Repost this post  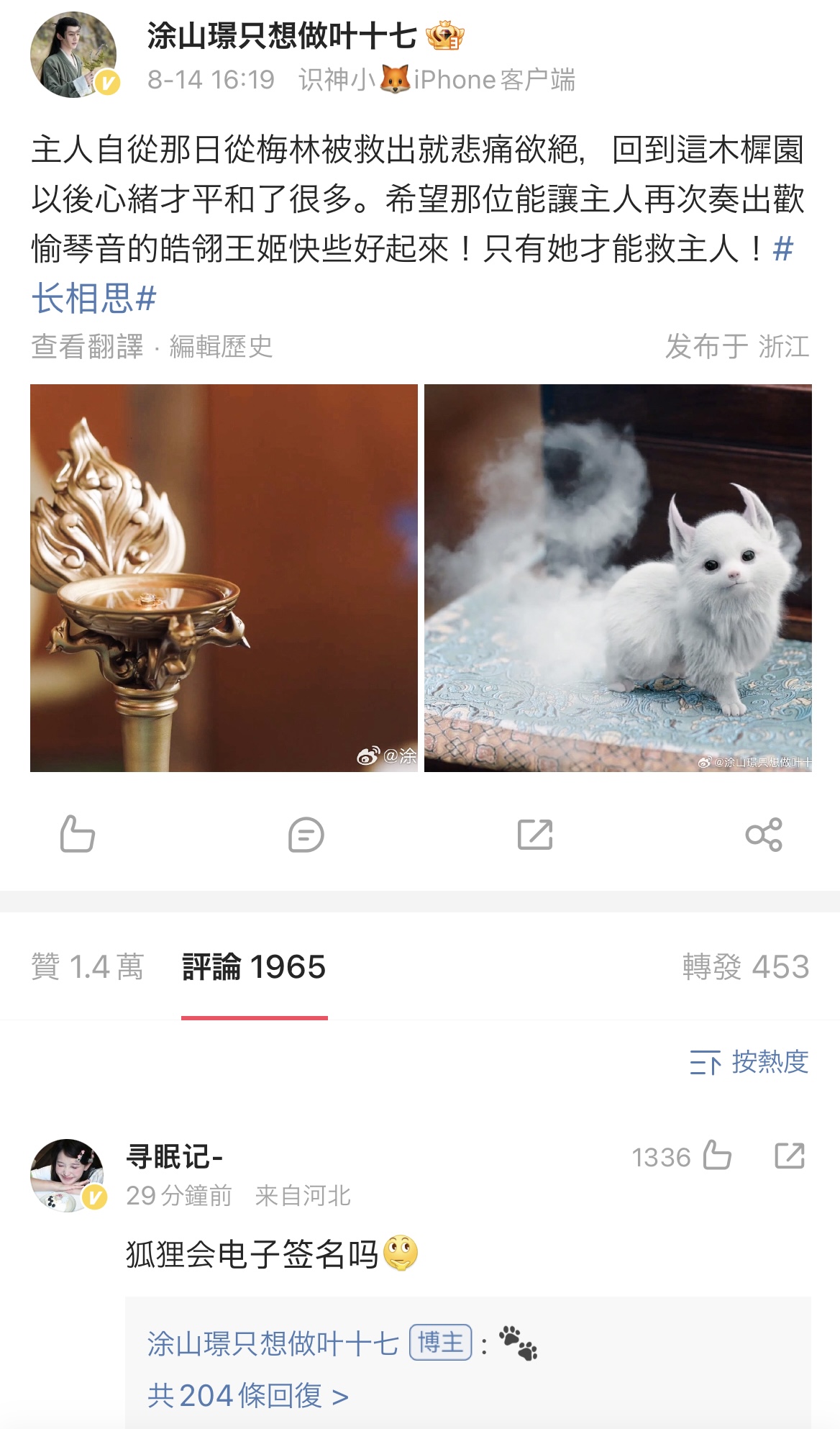(535, 835)
